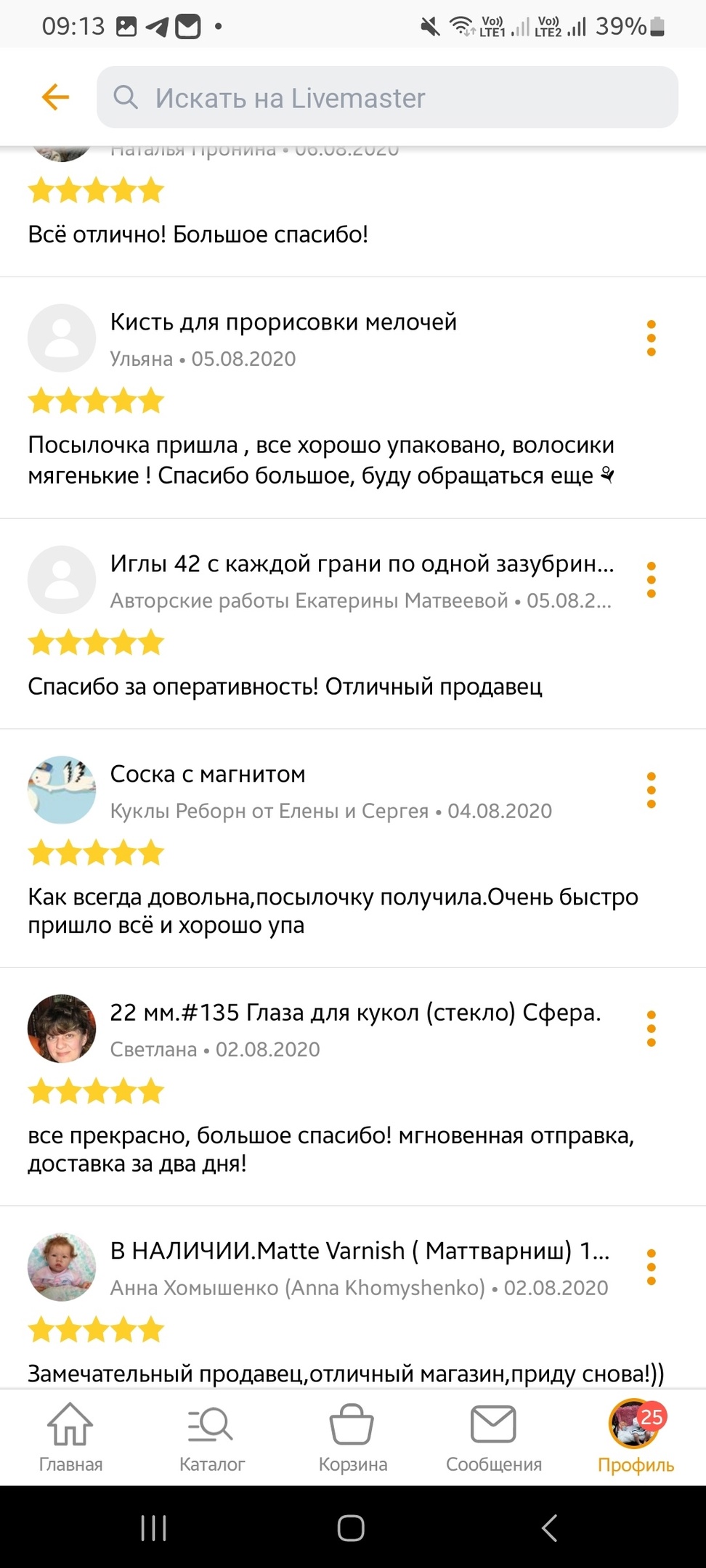Open the Корзина tab
Screen dimensions: 706x1568
click(x=353, y=1437)
